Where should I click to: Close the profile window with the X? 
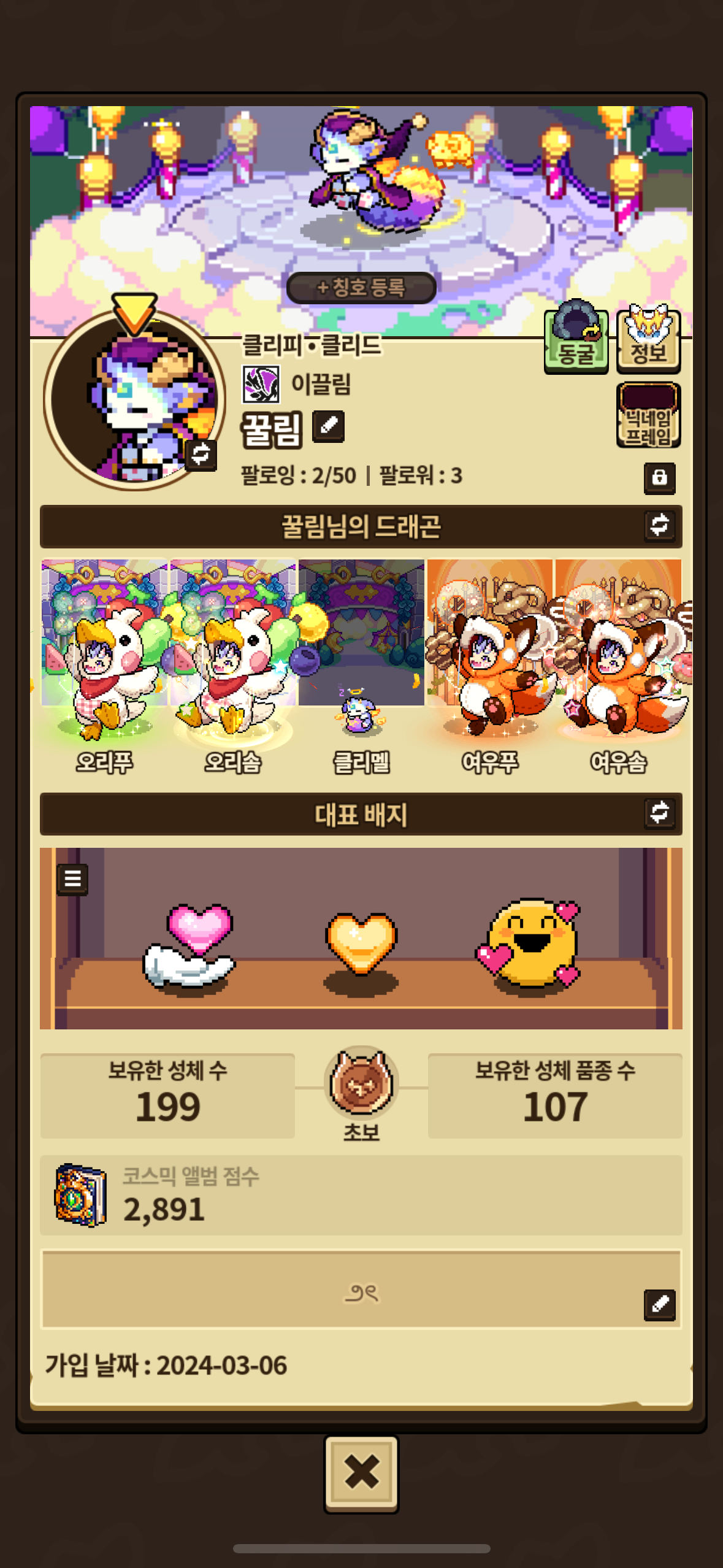click(361, 1474)
